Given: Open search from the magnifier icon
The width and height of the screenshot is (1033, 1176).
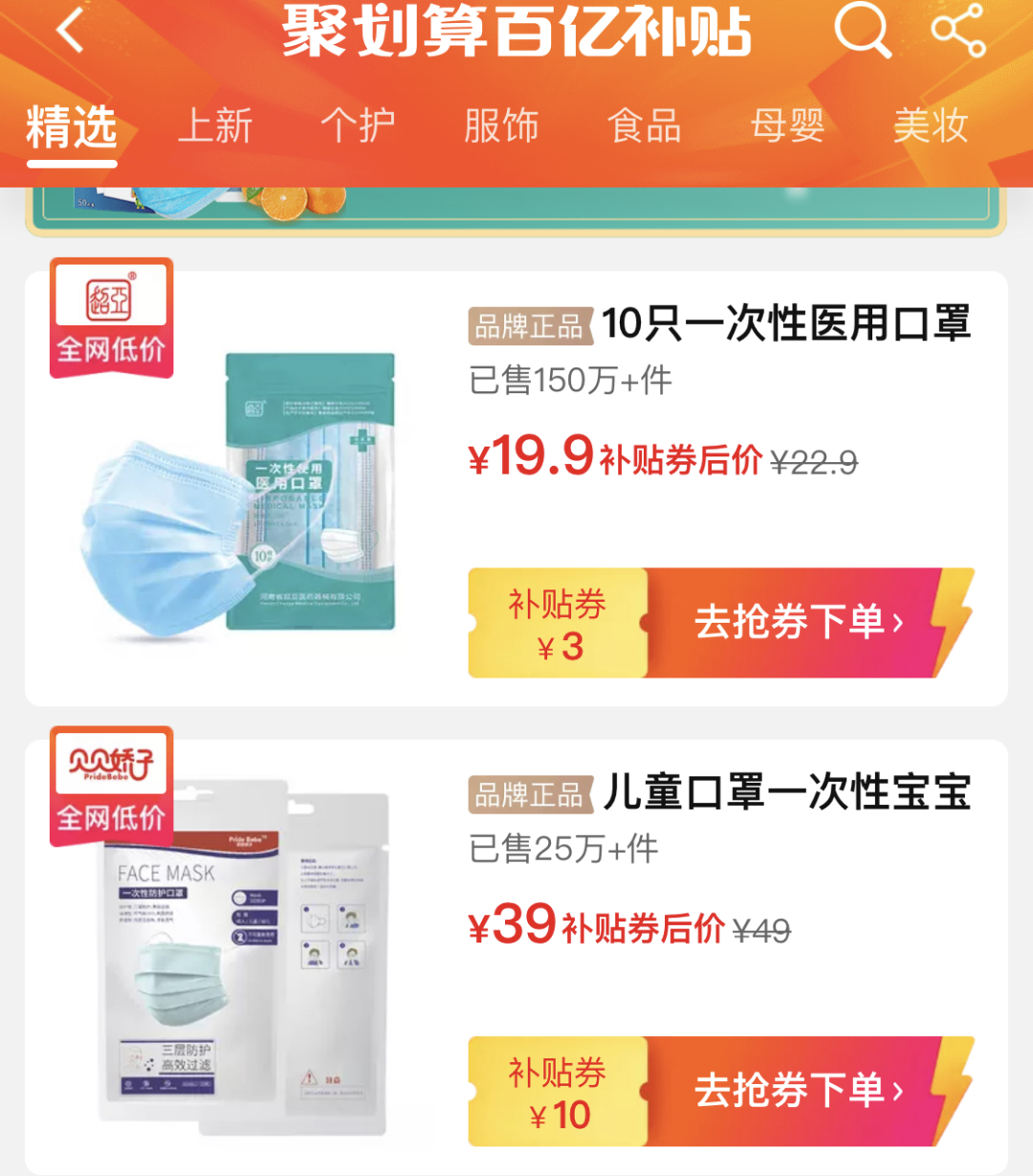Looking at the screenshot, I should tap(862, 31).
